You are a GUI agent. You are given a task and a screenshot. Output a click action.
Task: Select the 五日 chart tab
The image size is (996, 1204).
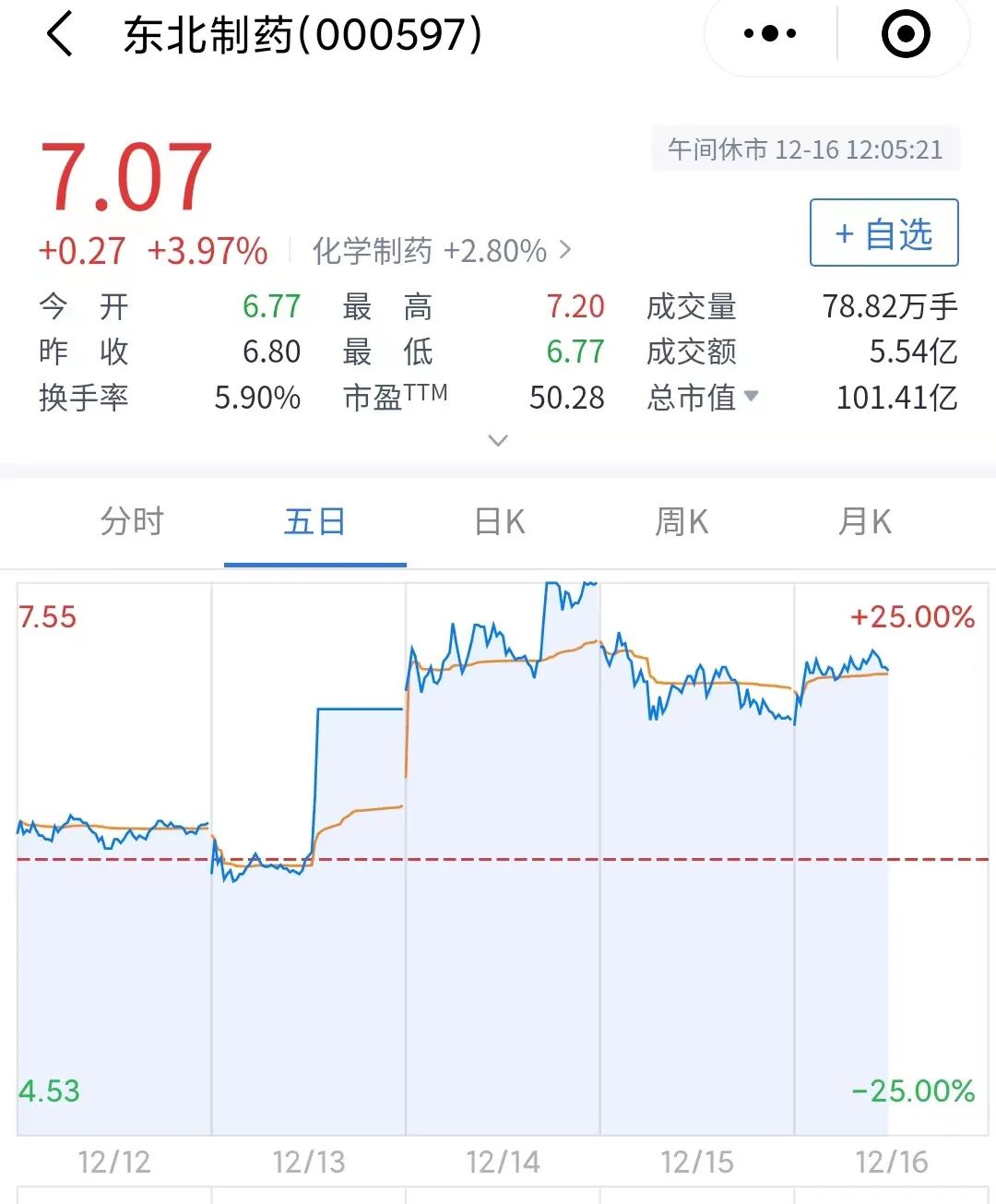pyautogui.click(x=314, y=522)
